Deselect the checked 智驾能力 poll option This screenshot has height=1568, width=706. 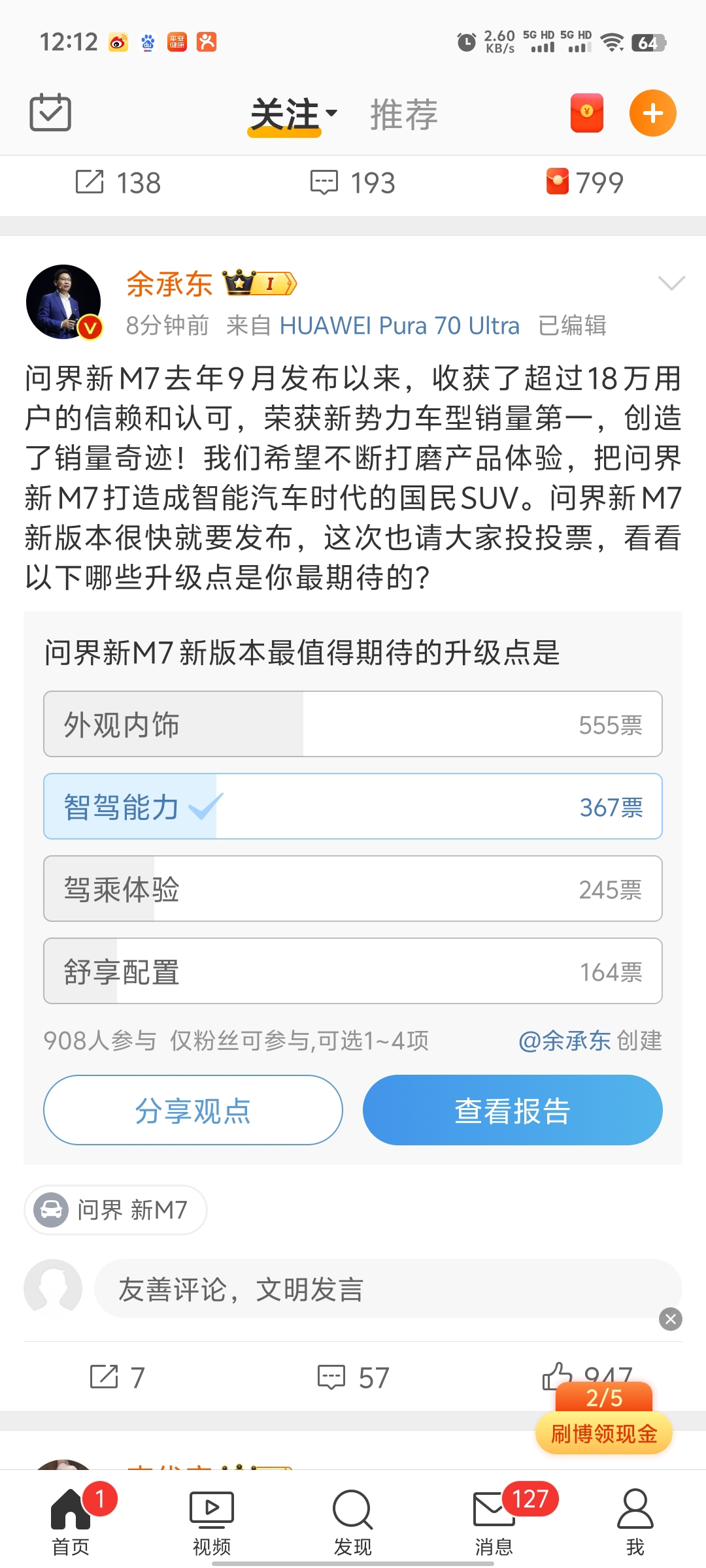coord(353,807)
